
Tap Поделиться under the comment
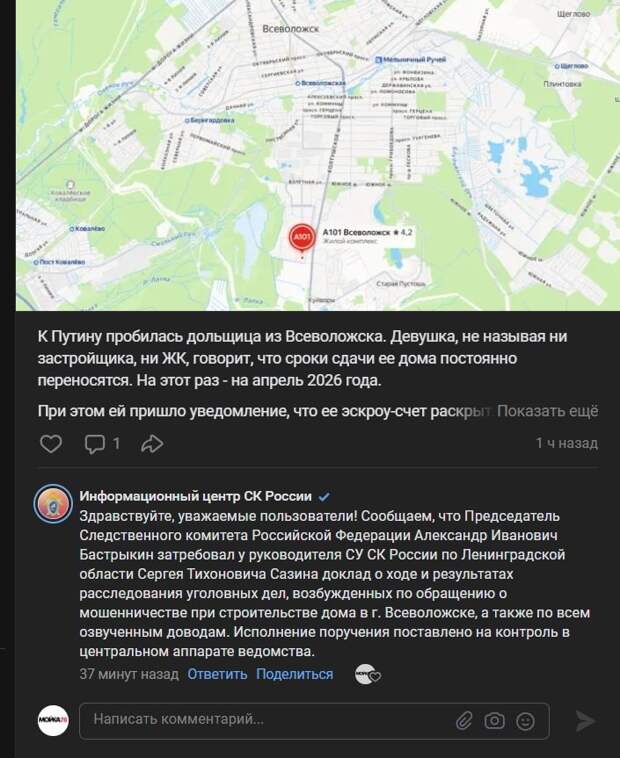(294, 674)
